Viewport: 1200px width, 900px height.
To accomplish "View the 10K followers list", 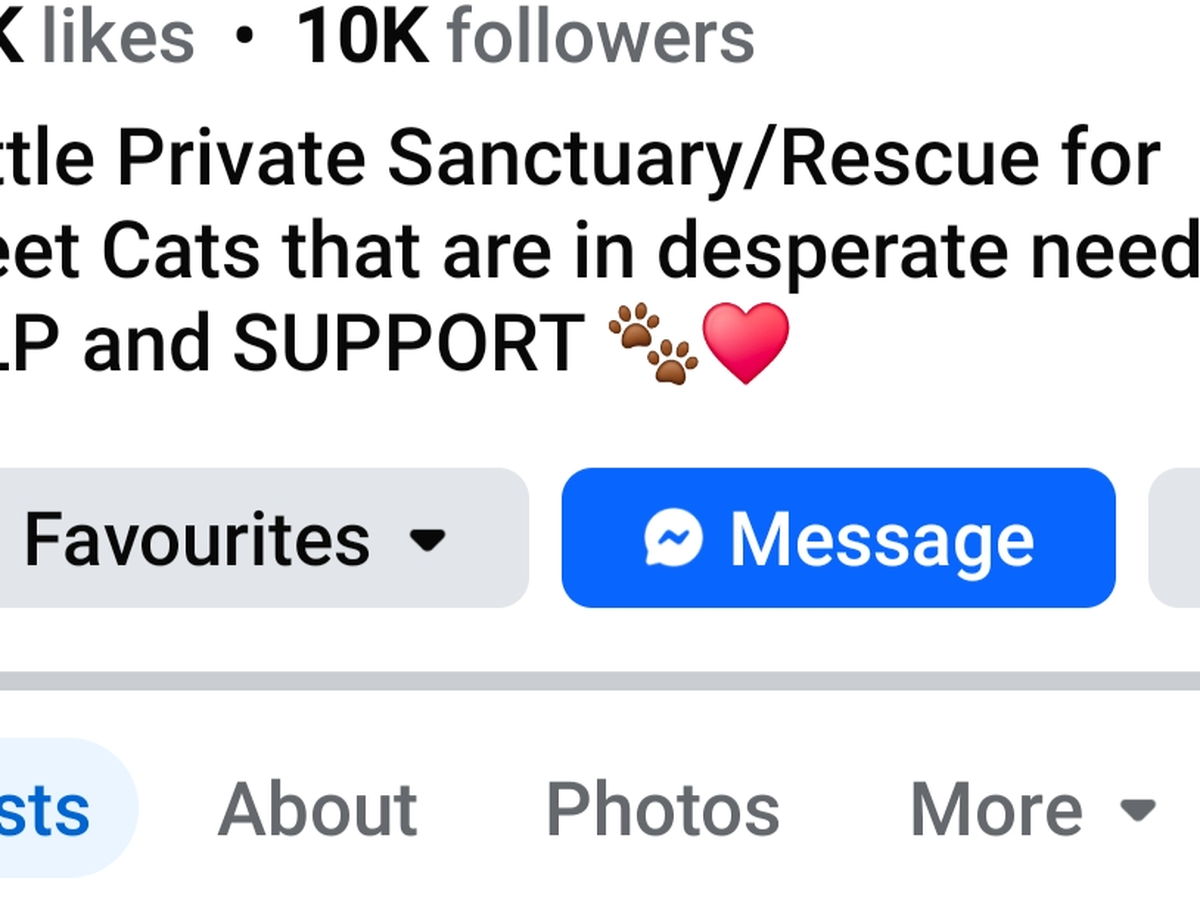I will [x=525, y=36].
